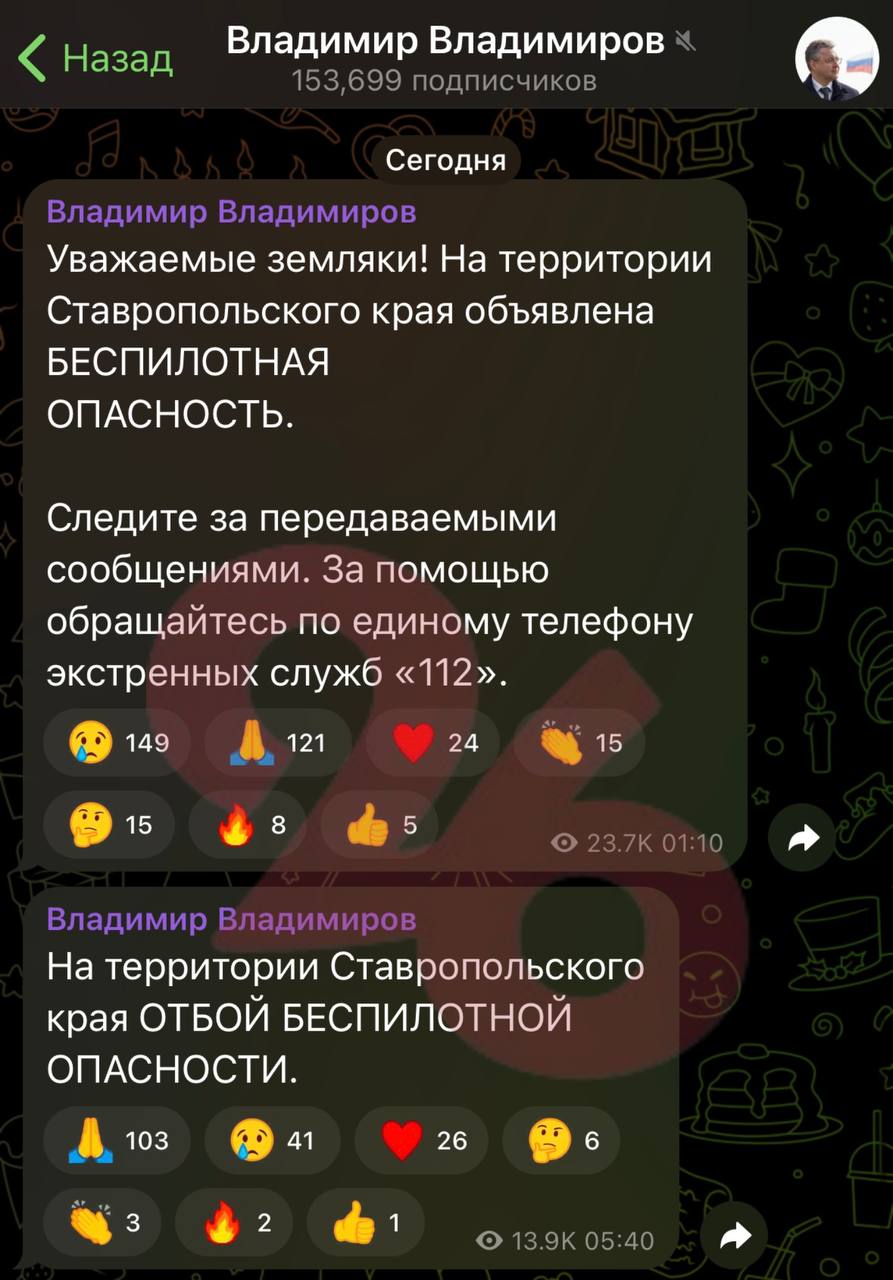Screen dimensions: 893x1280
Task: Select clapping reaction with count 3
Action: [x=102, y=1222]
